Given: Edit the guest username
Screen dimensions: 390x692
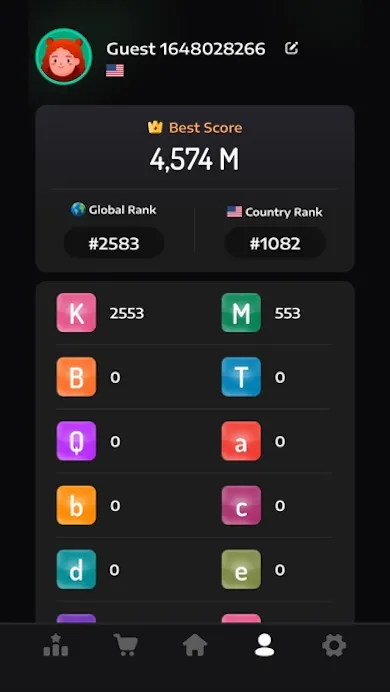Looking at the screenshot, I should 291,48.
